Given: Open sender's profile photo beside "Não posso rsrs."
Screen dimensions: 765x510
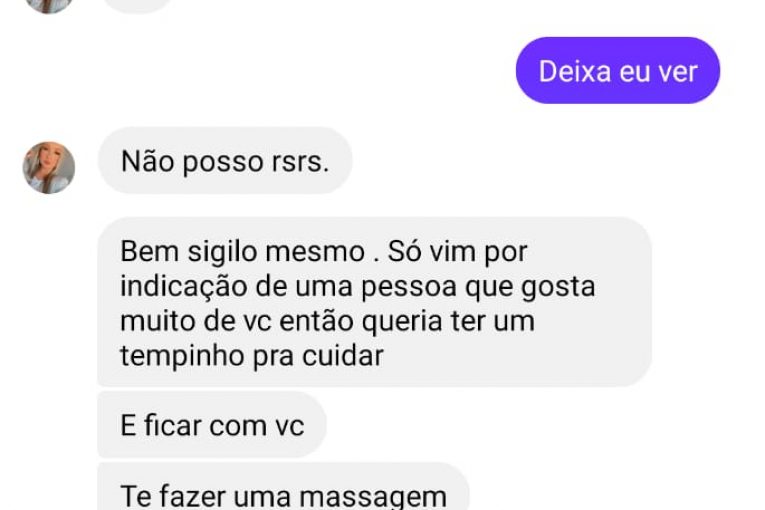Looking at the screenshot, I should coord(48,167).
